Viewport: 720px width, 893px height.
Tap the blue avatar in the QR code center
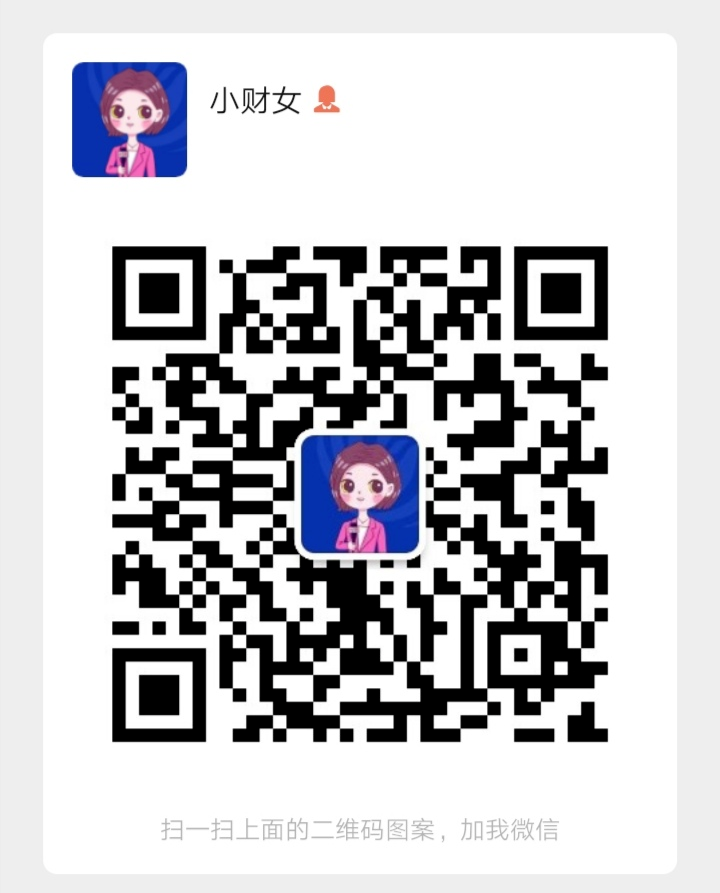(360, 492)
